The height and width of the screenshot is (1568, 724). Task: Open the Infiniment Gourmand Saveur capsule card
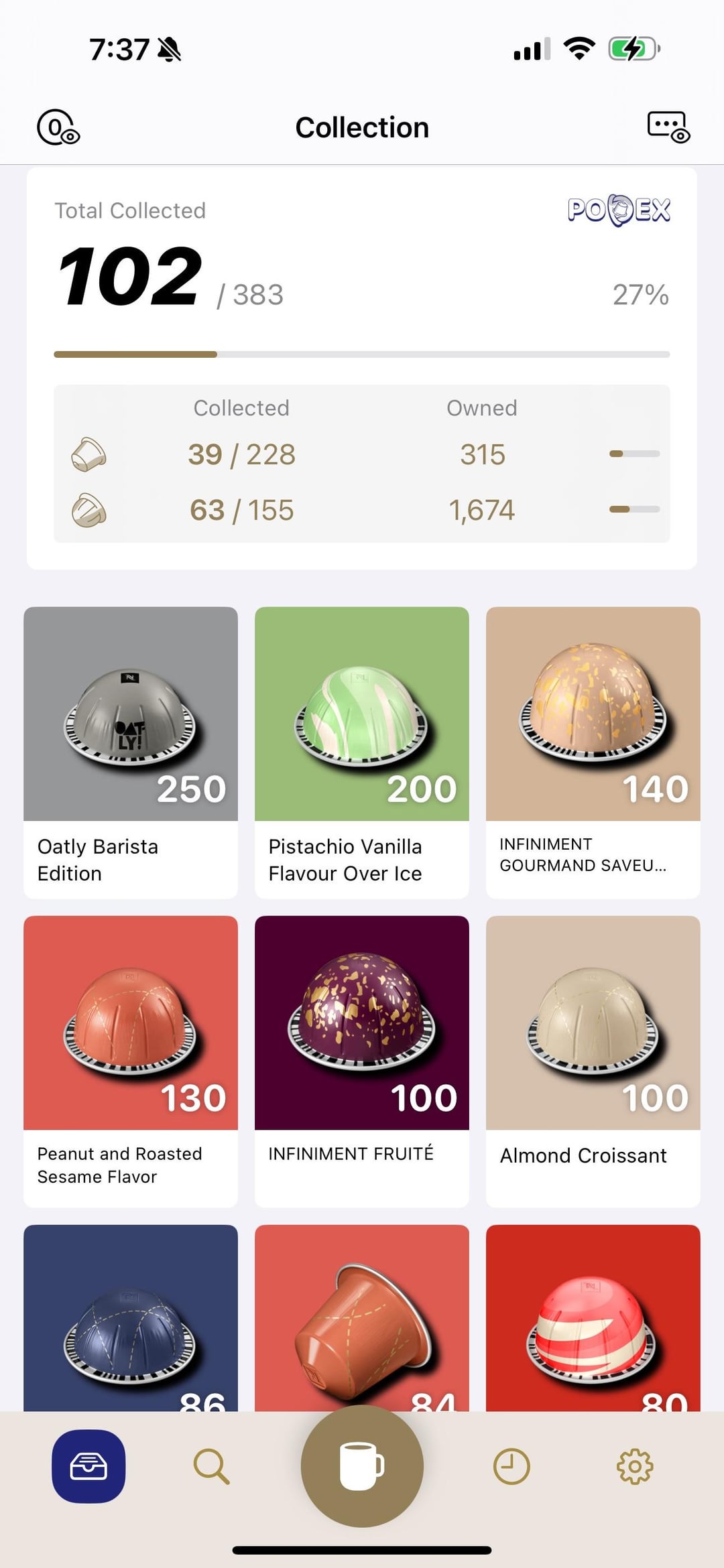pyautogui.click(x=593, y=753)
